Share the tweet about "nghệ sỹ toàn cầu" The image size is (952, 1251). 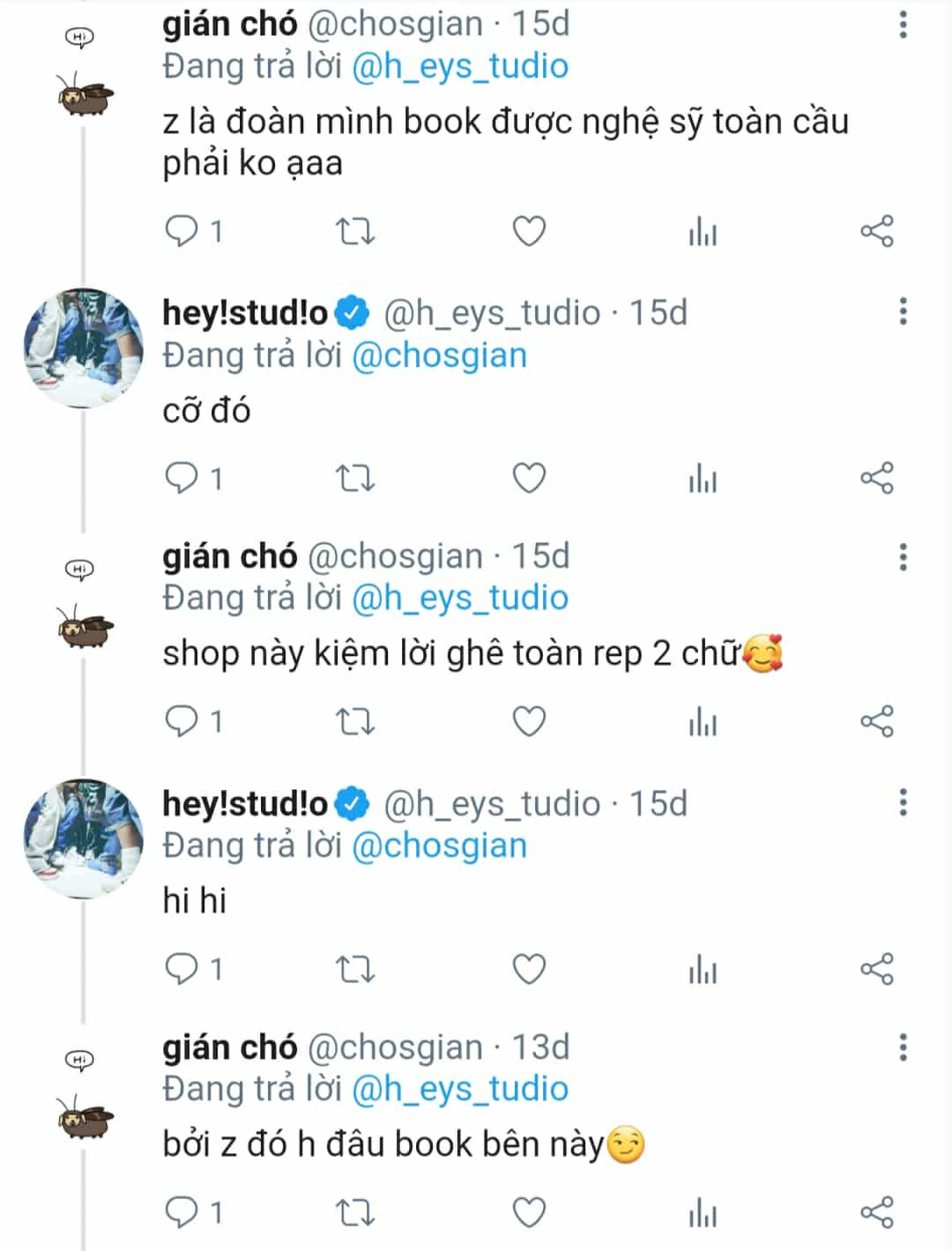click(x=876, y=232)
